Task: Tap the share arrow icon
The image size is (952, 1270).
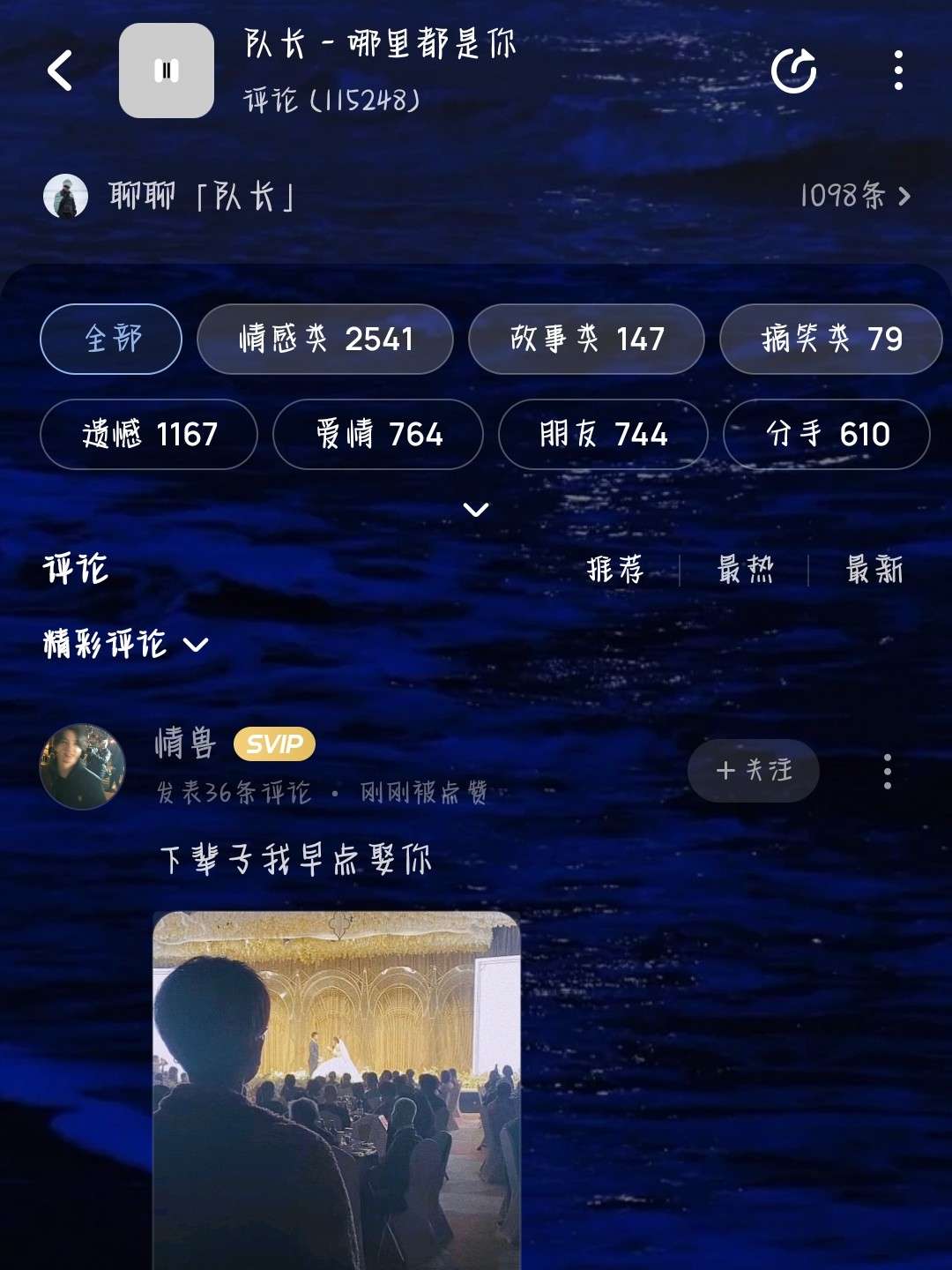Action: pyautogui.click(x=793, y=71)
